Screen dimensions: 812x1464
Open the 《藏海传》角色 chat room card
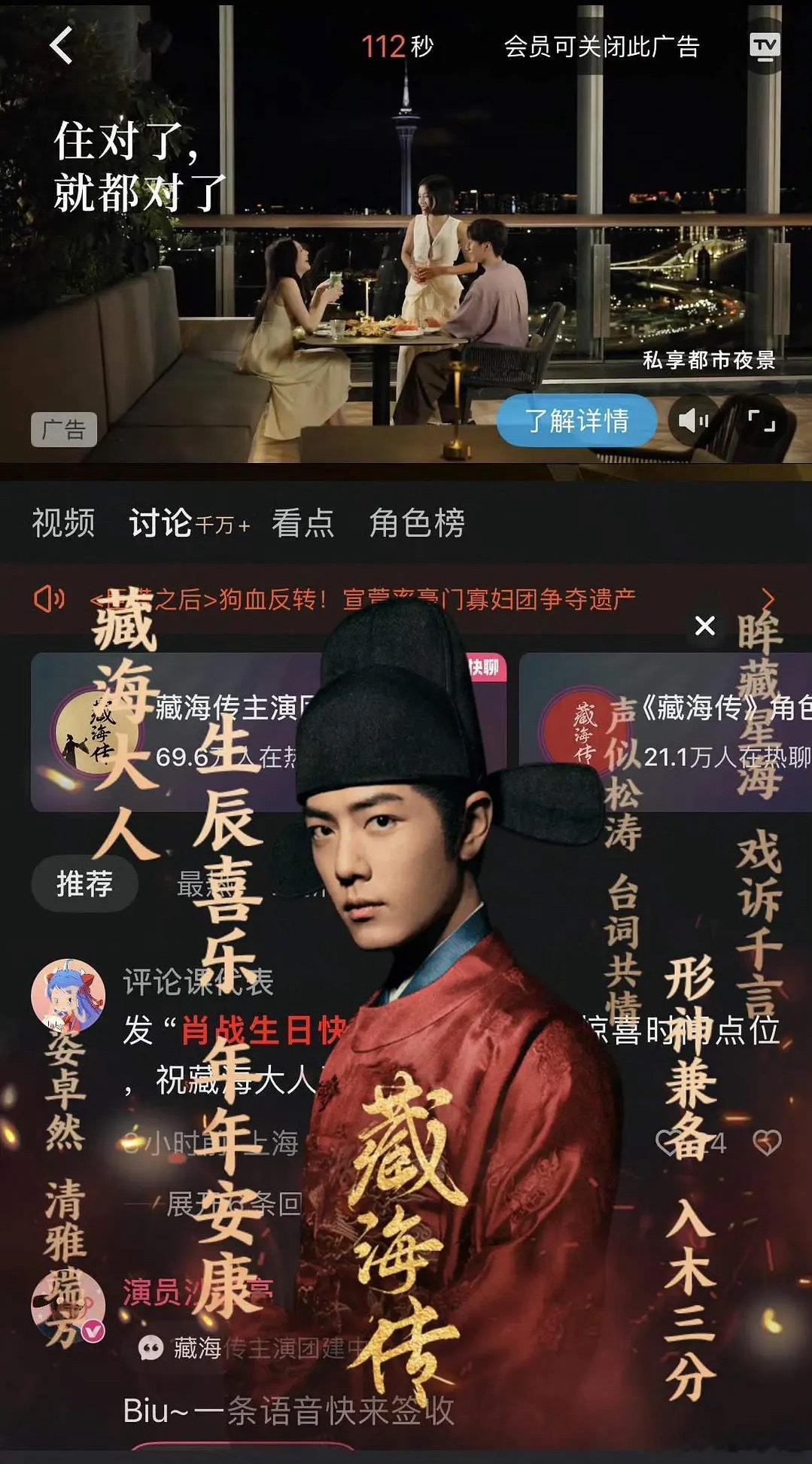[x=665, y=732]
